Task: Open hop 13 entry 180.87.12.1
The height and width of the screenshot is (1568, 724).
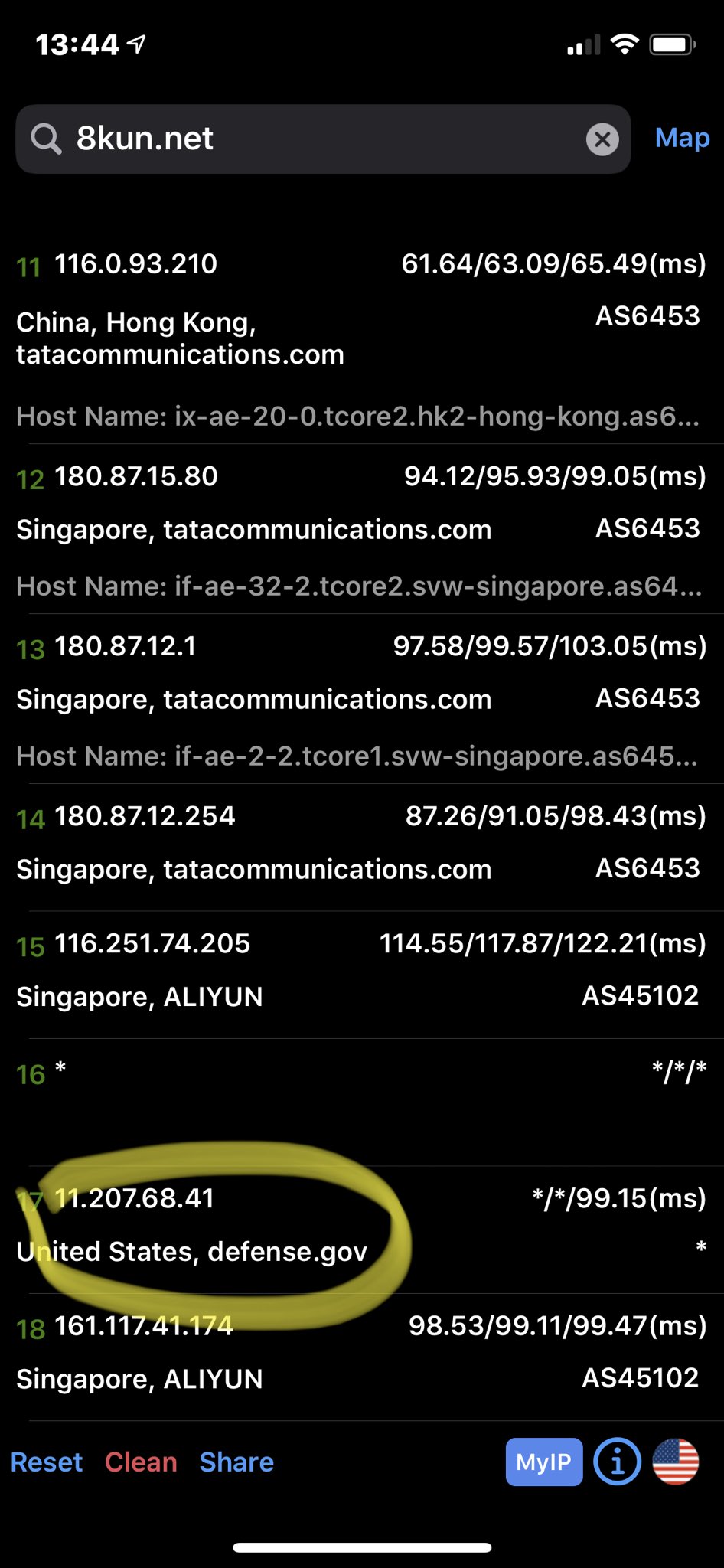Action: tap(362, 699)
